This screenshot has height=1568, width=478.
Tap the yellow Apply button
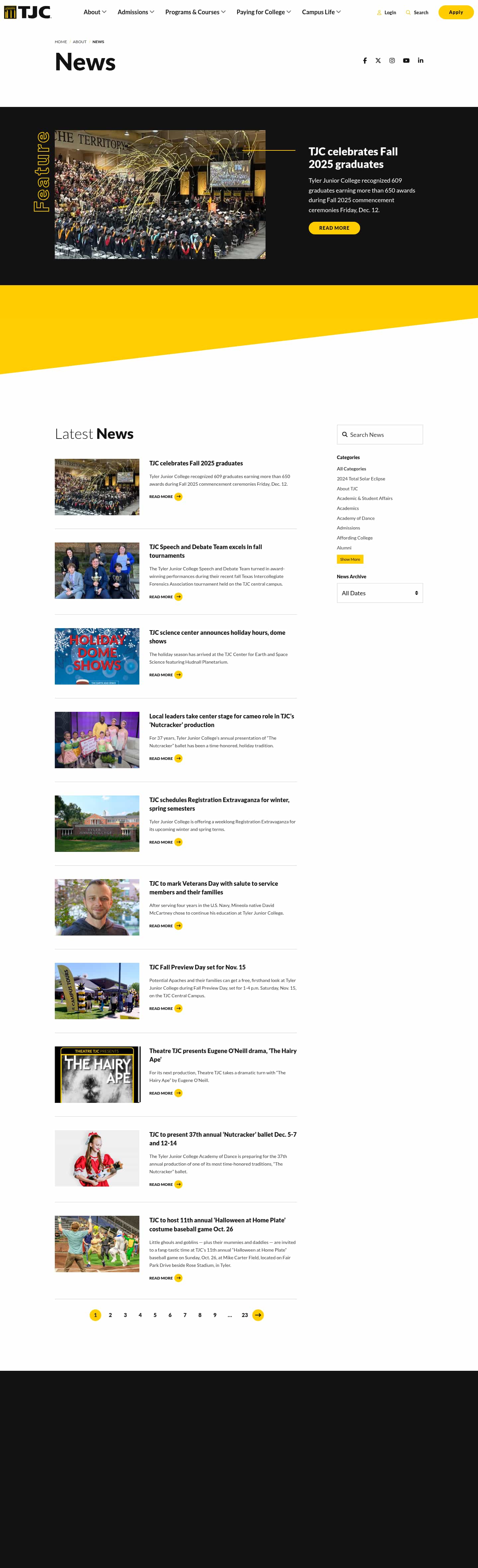(x=455, y=12)
